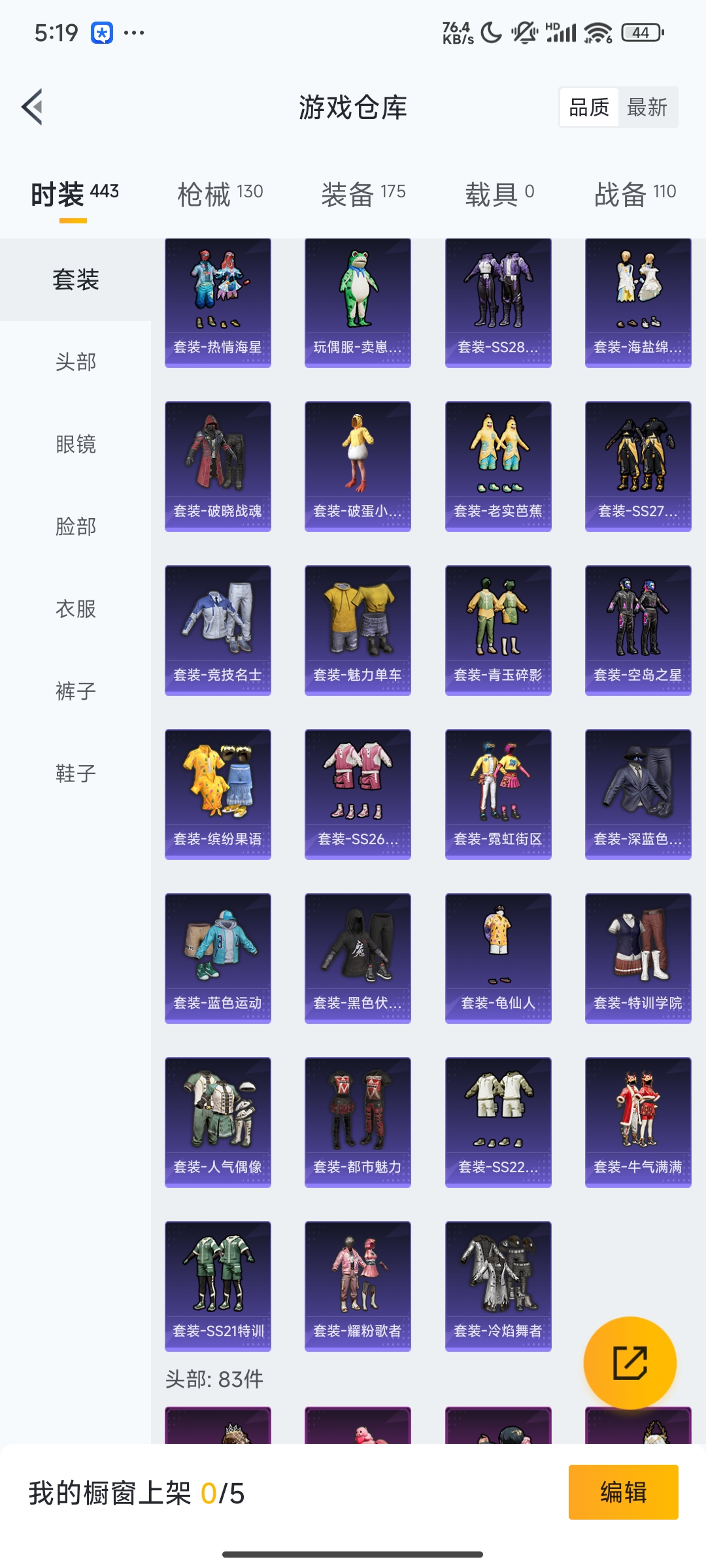
Task: Tap the orange share floating button
Action: click(x=630, y=1362)
